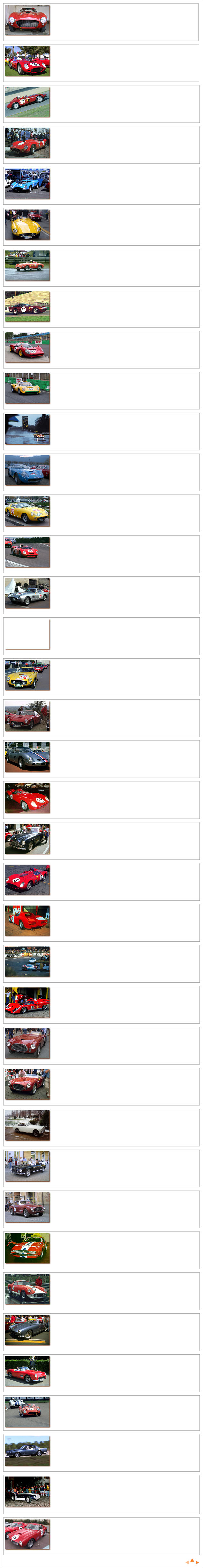The width and height of the screenshot is (203, 1568).
Task: Open the blank empty thumbnail tile
Action: [x=27, y=634]
